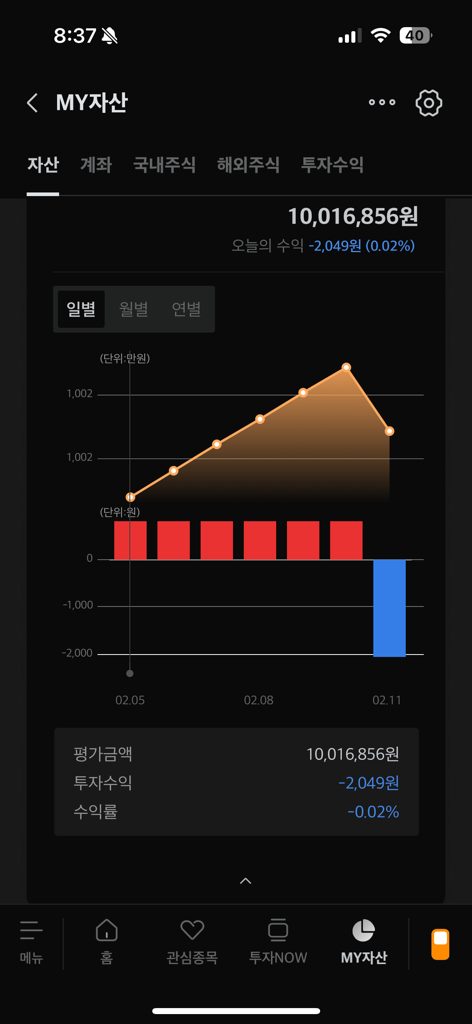Screen dimensions: 472x1024
Task: Select the 월별 chart view
Action: tap(134, 309)
